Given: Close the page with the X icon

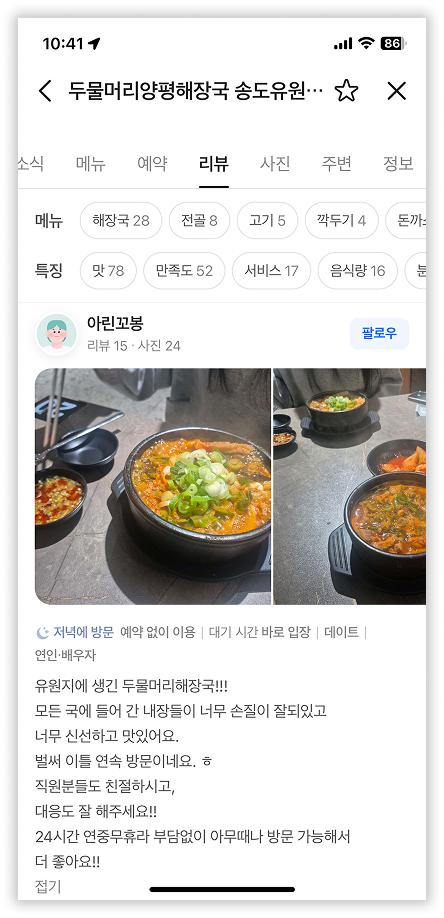Looking at the screenshot, I should point(397,91).
